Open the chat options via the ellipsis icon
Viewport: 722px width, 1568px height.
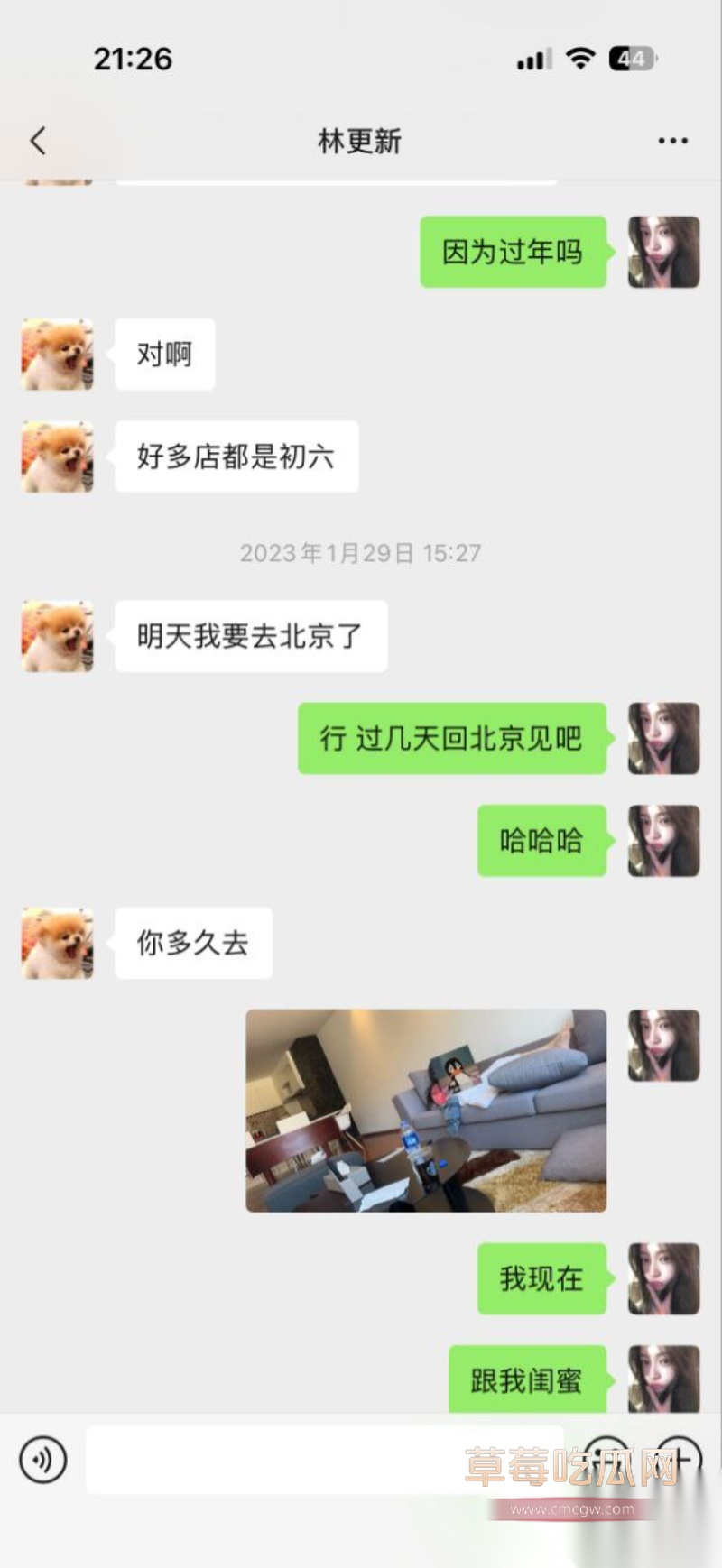coord(671,141)
